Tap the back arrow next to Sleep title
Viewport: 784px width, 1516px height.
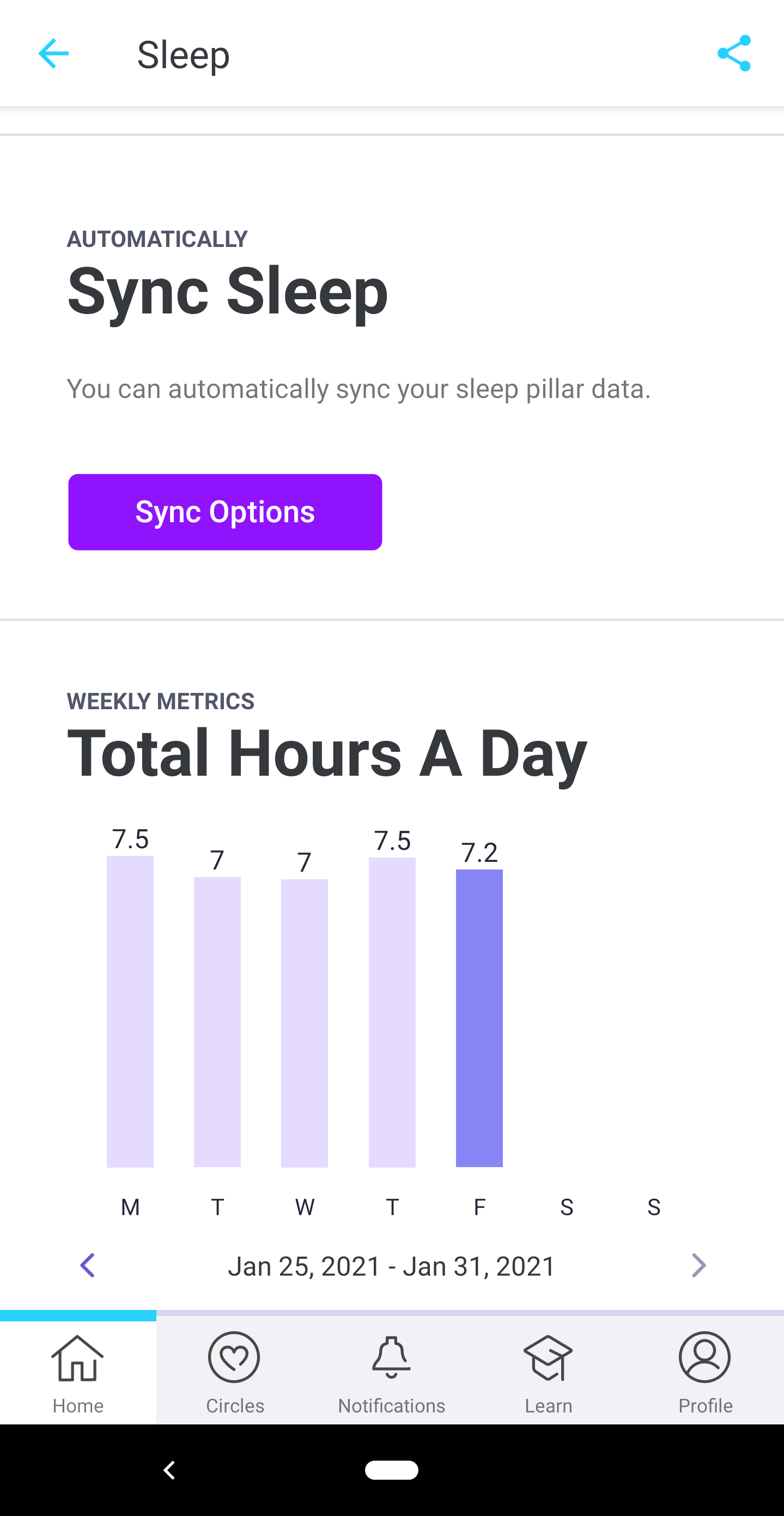point(53,53)
